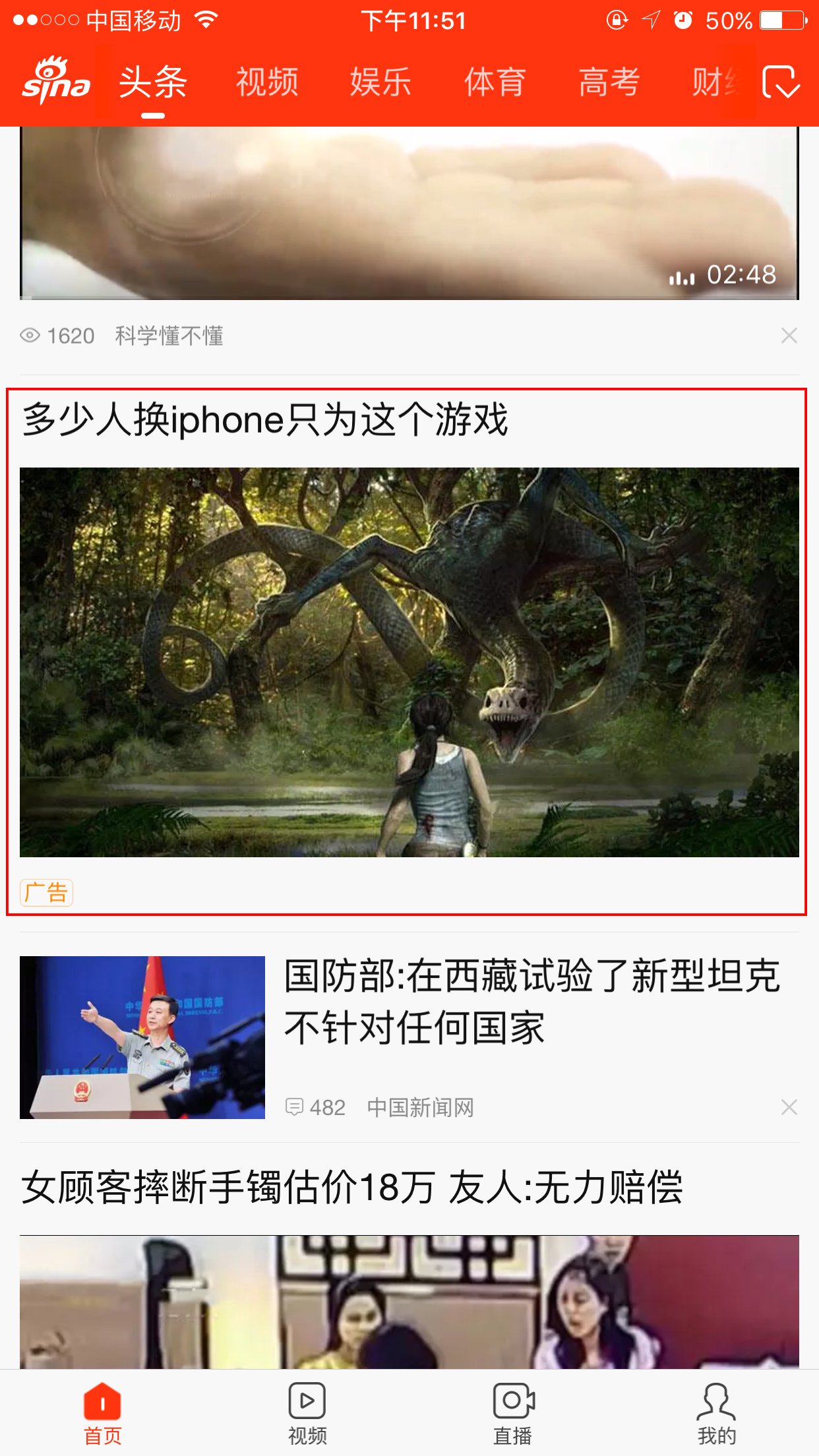819x1456 pixels.
Task: Go to the 首页 bottom tab
Action: (x=102, y=1413)
